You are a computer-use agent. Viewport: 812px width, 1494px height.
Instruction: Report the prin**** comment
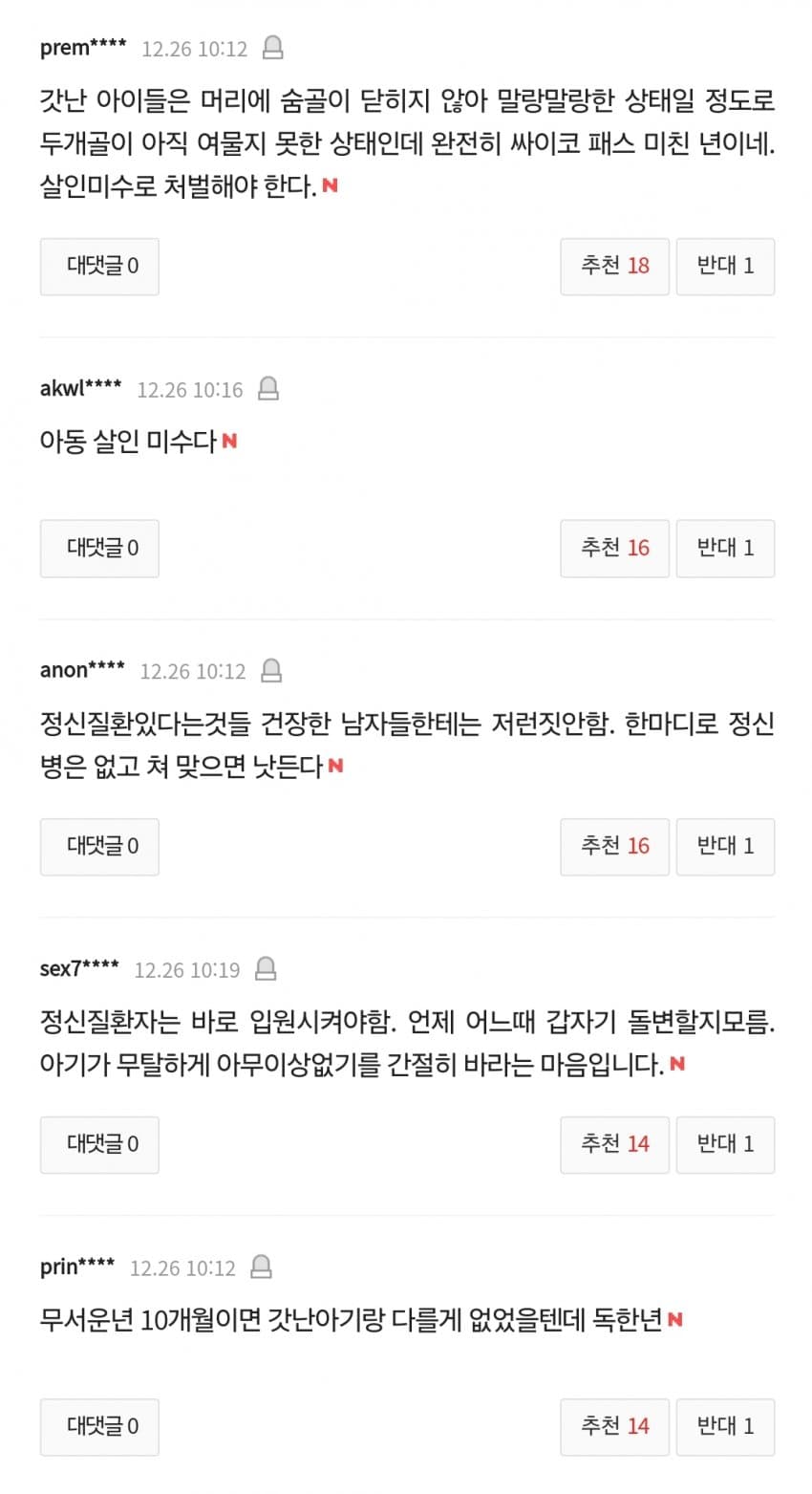click(x=261, y=1267)
